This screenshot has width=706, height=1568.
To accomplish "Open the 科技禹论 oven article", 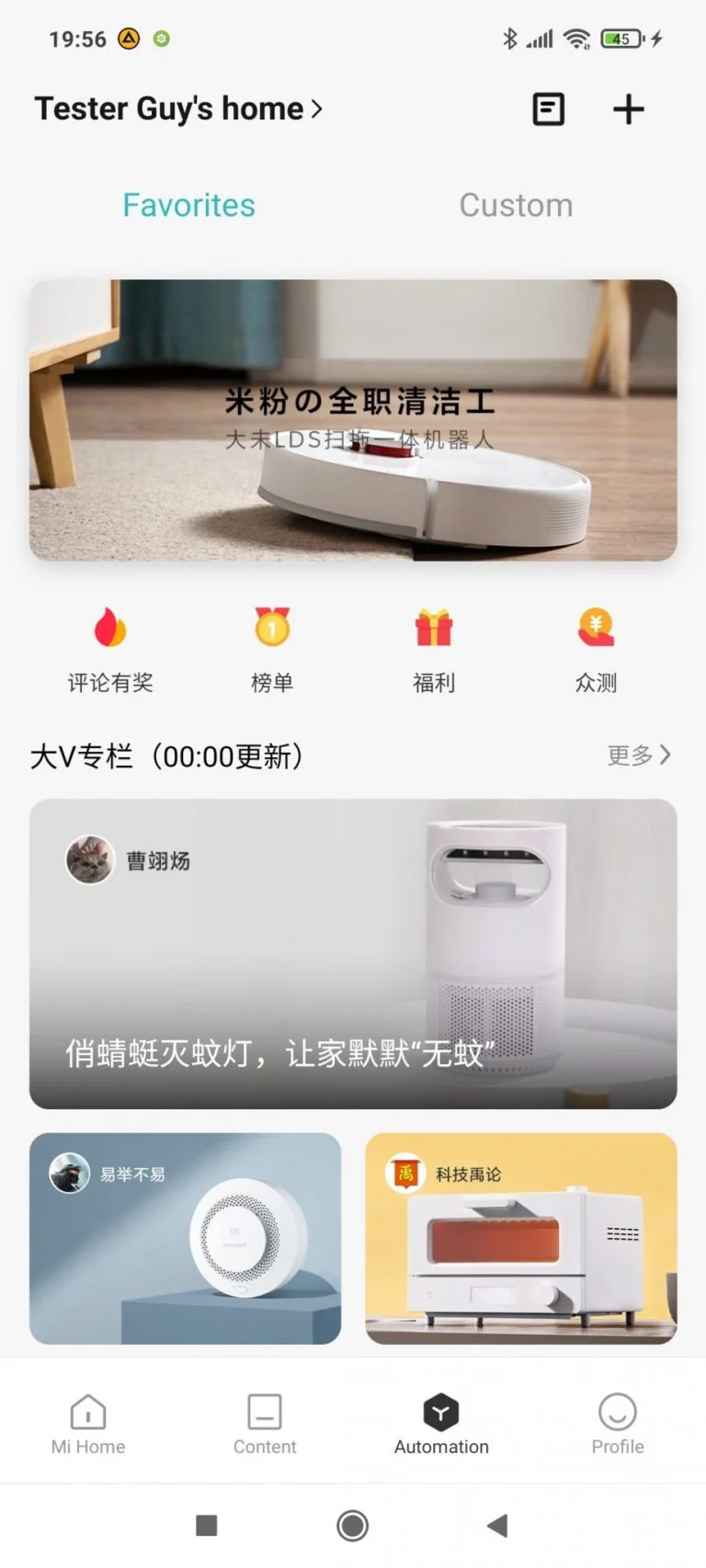I will tap(520, 1240).
